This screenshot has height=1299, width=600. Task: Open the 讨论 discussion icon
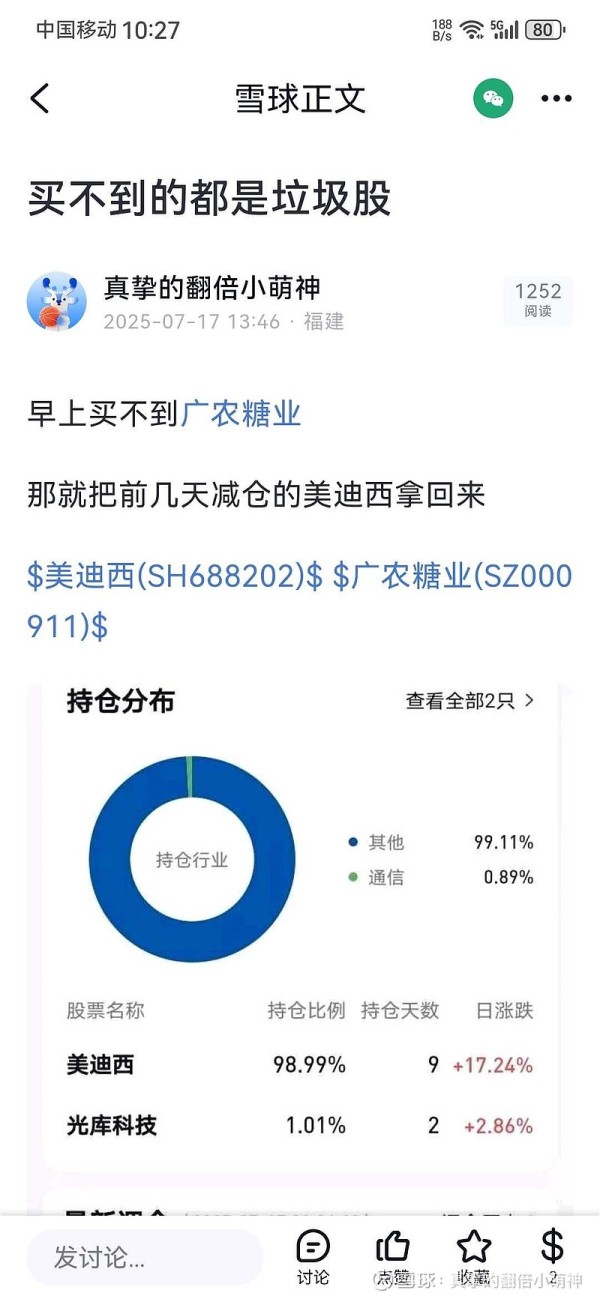[313, 1256]
